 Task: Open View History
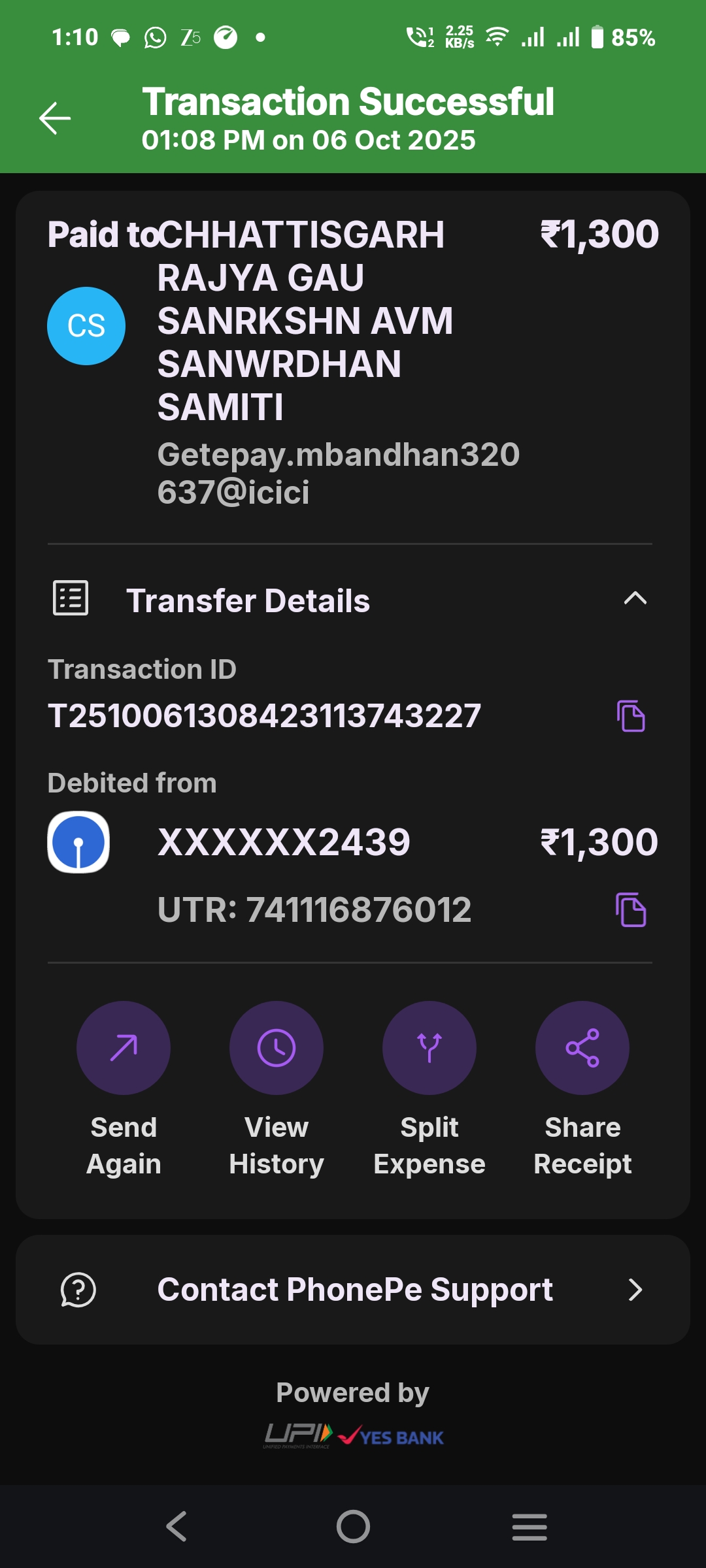point(277,1048)
